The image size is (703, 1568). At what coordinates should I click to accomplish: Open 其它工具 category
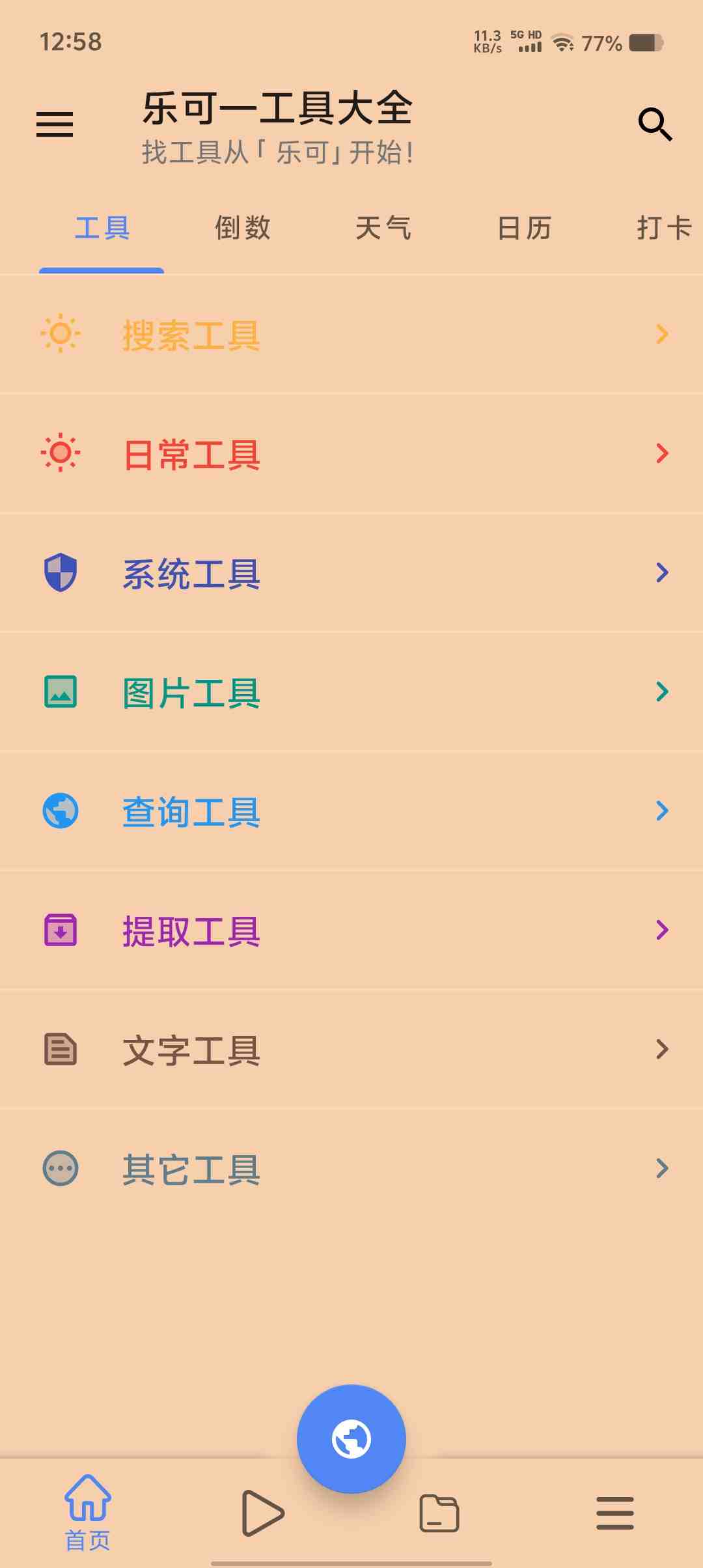coord(351,1169)
